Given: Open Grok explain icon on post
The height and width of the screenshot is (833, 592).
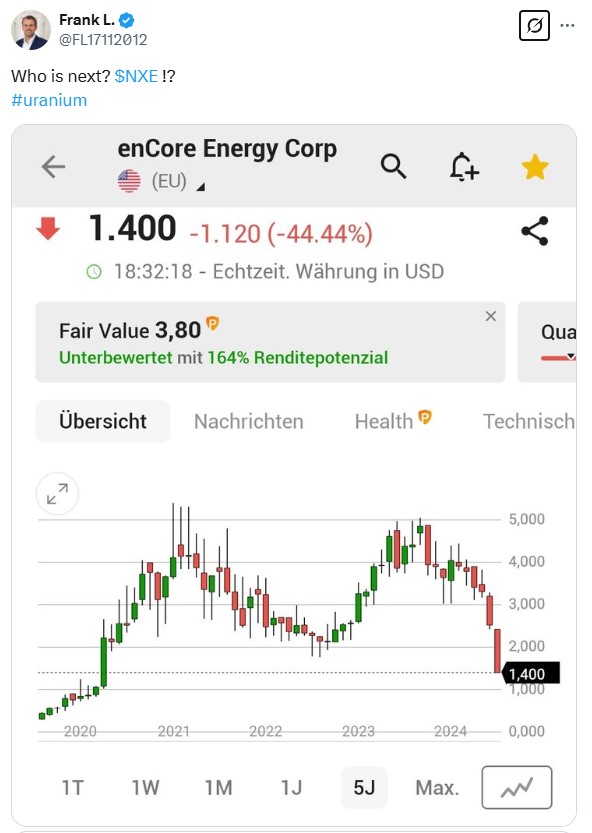Looking at the screenshot, I should pyautogui.click(x=534, y=26).
